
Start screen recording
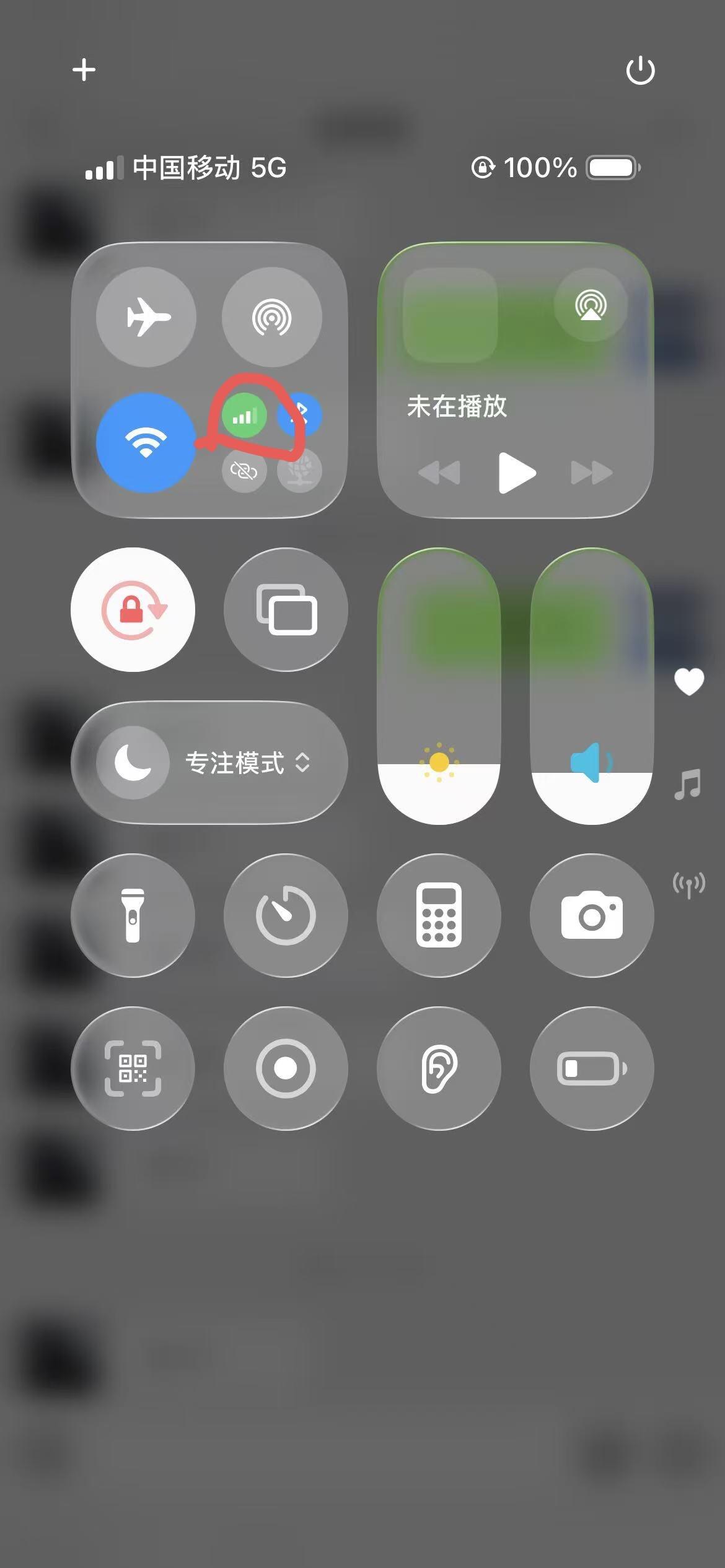click(x=286, y=1068)
